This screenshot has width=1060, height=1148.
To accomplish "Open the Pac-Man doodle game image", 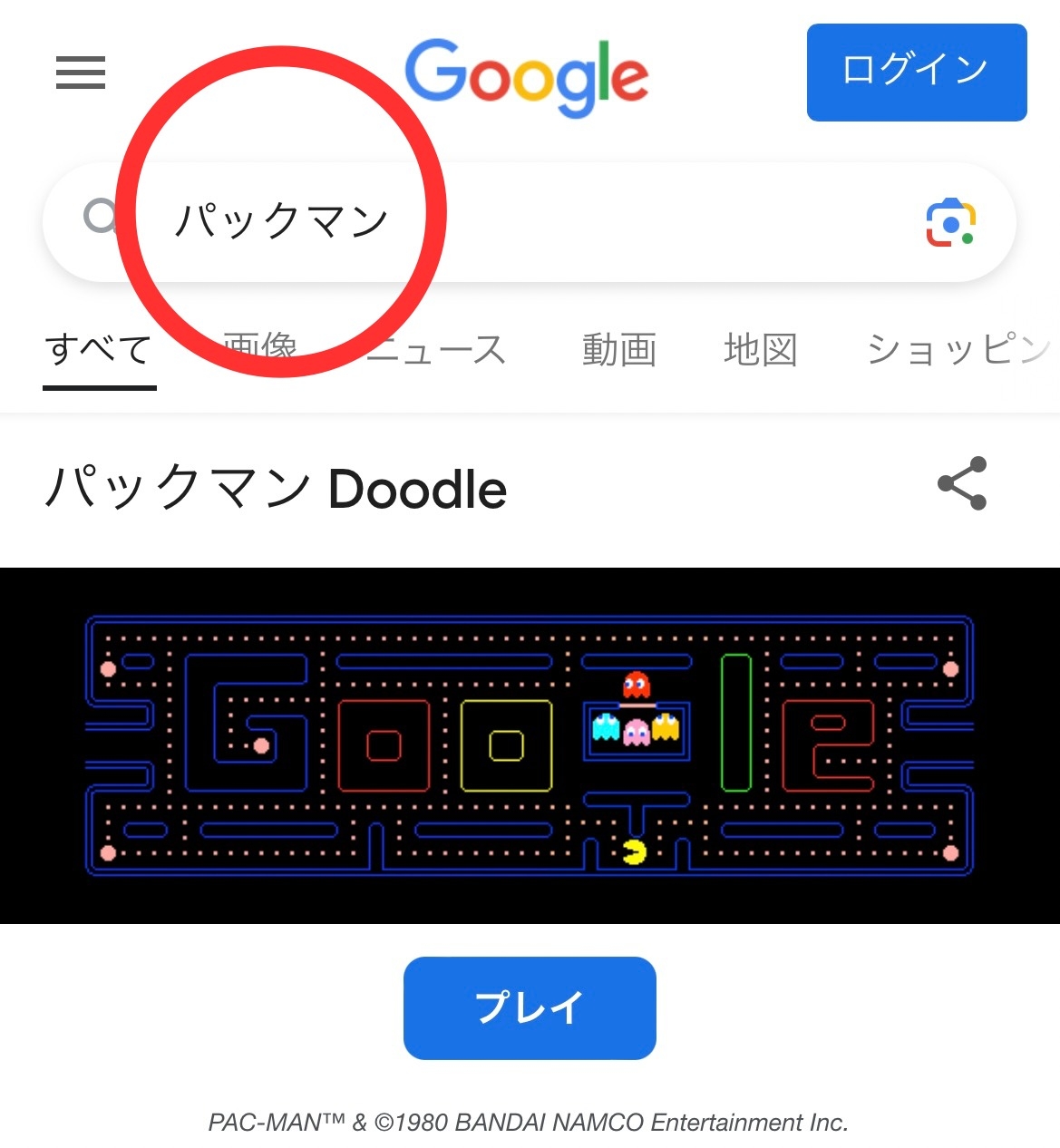I will point(530,745).
